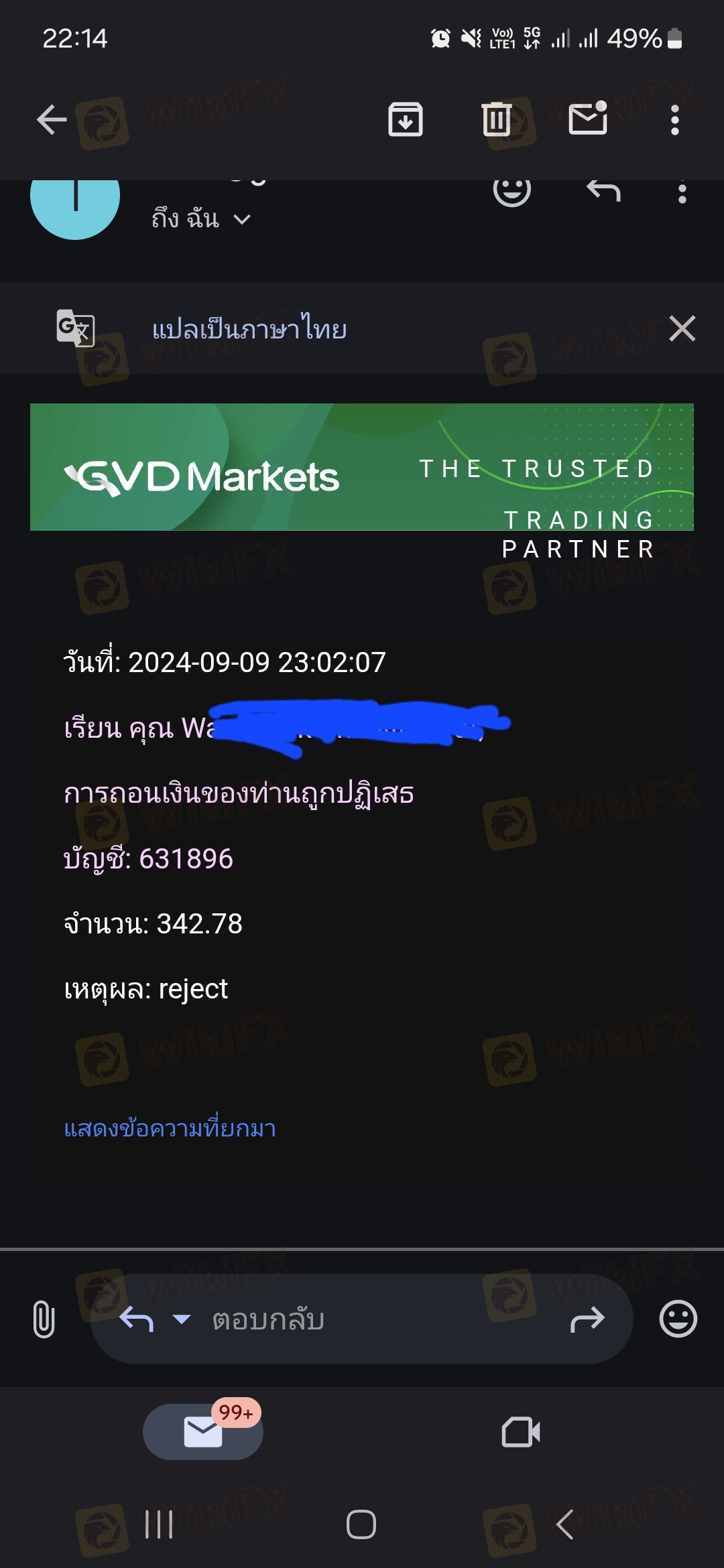The image size is (724, 1568).
Task: Expand recipient details next to ถึง ฉัน
Action: pyautogui.click(x=242, y=219)
